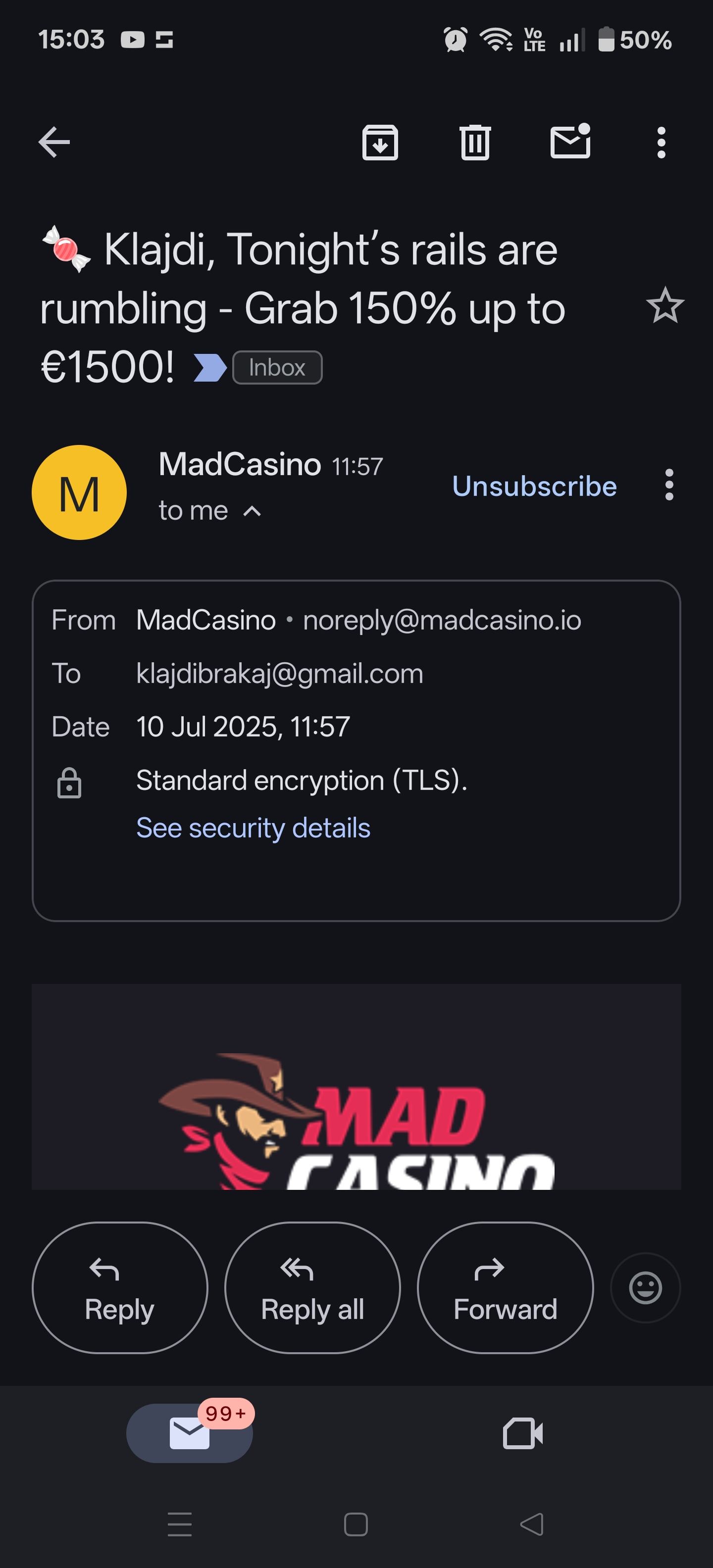See security details

tap(253, 829)
